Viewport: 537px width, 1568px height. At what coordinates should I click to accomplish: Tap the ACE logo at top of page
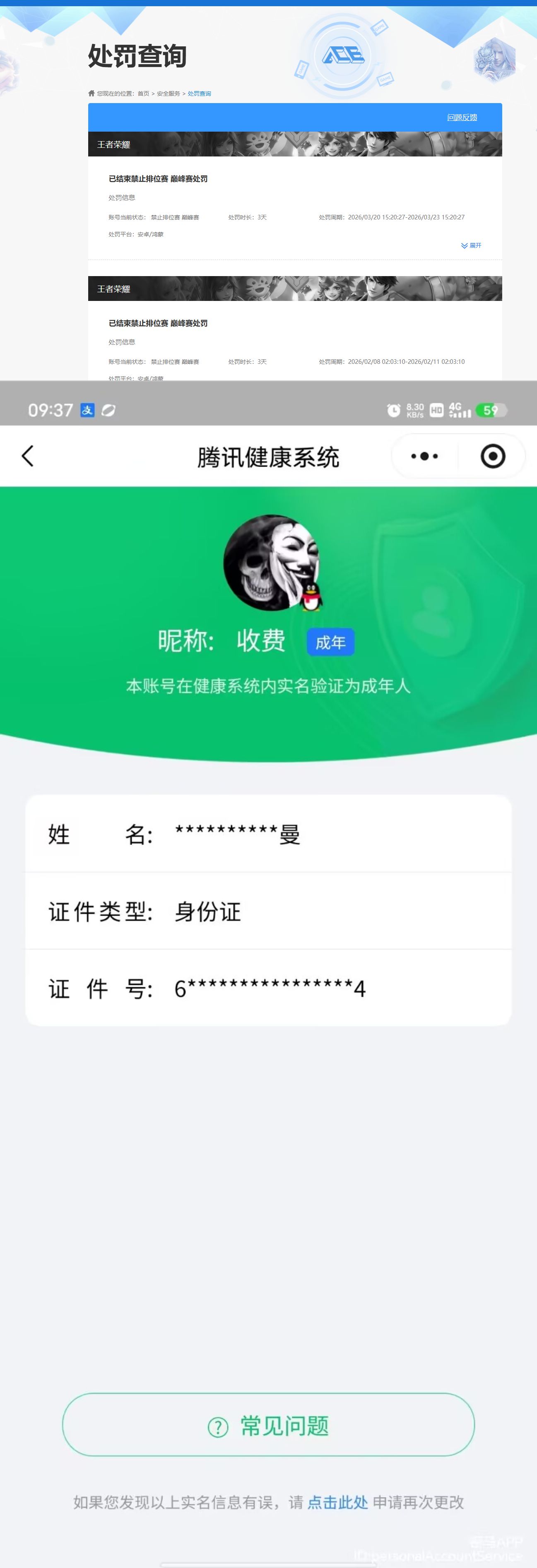[344, 55]
